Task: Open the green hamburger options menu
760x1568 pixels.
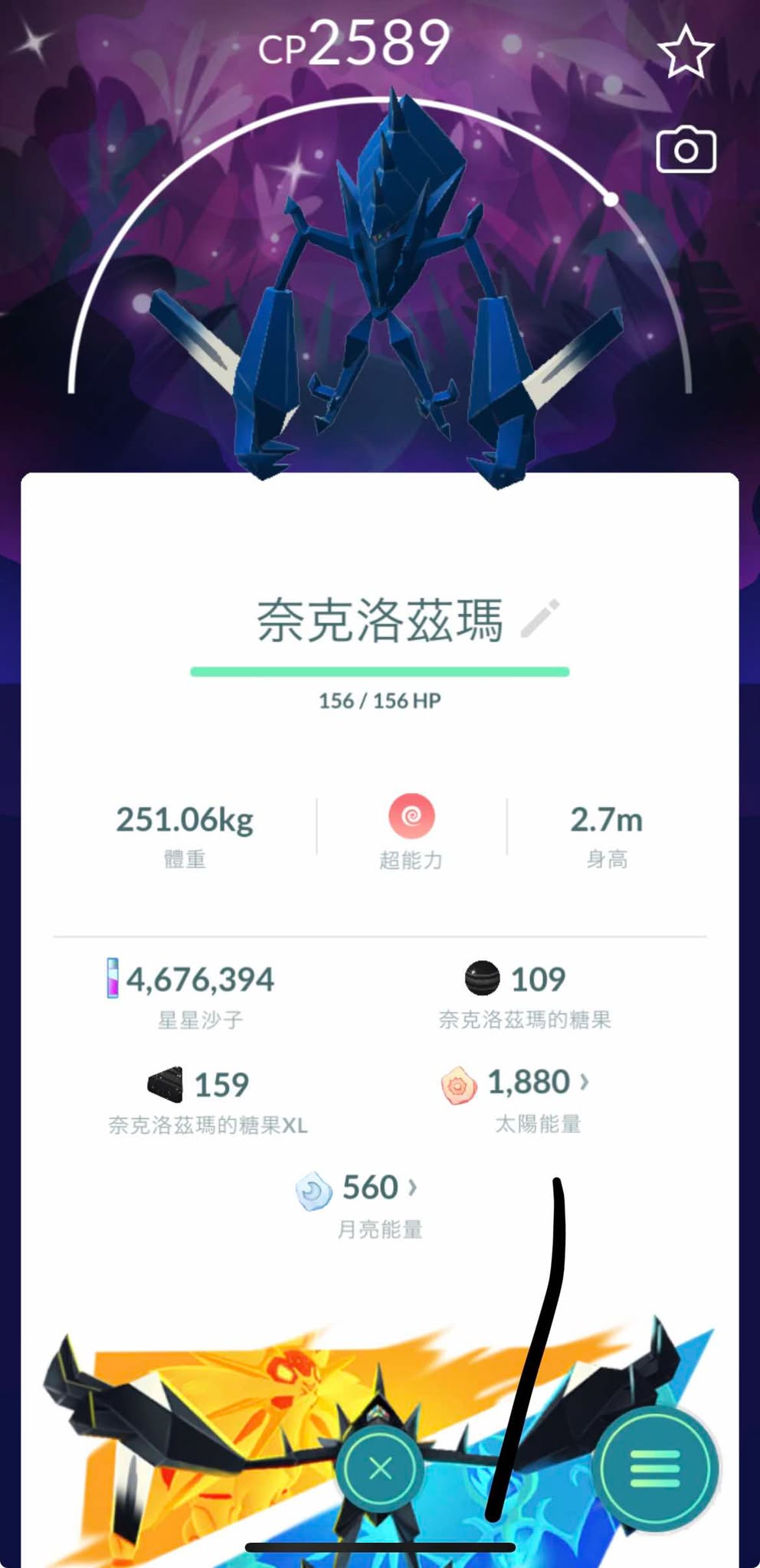Action: coord(655,1468)
